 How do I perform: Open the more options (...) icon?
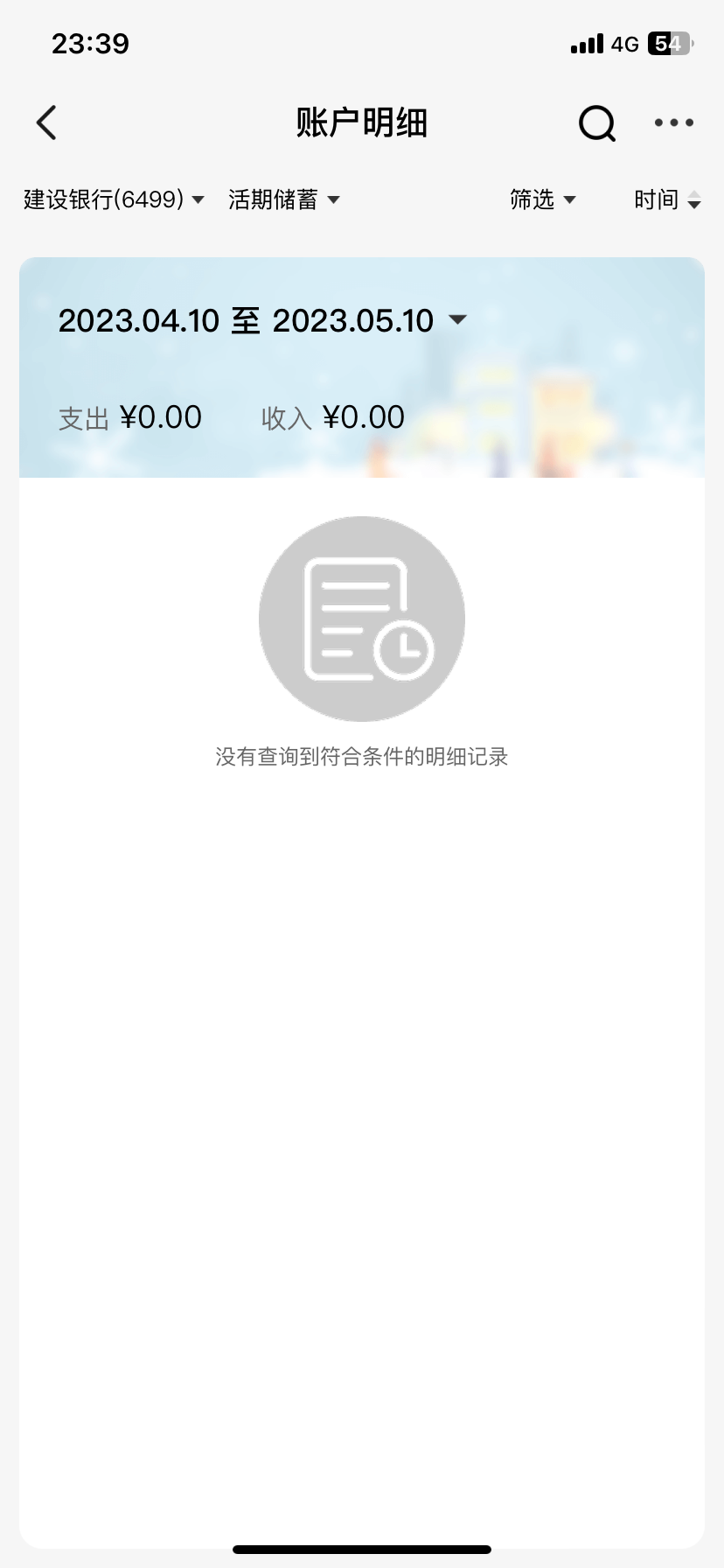coord(673,123)
